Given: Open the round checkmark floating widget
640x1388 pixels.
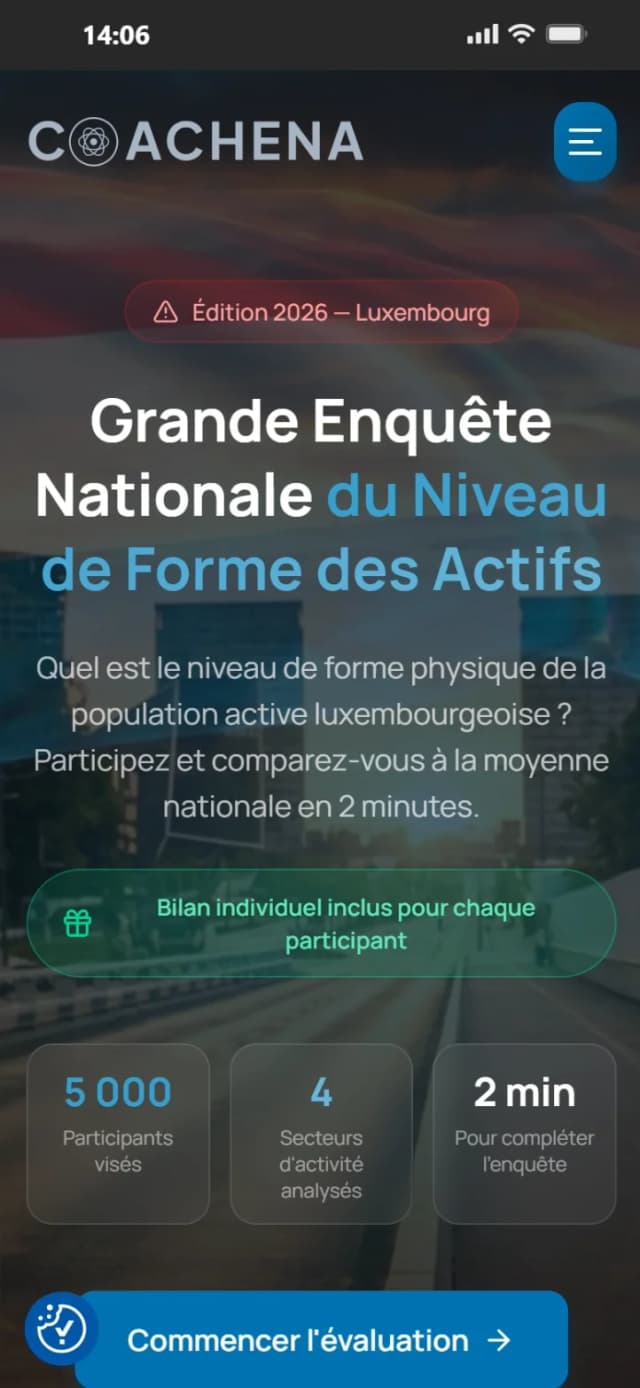Looking at the screenshot, I should [x=61, y=1329].
